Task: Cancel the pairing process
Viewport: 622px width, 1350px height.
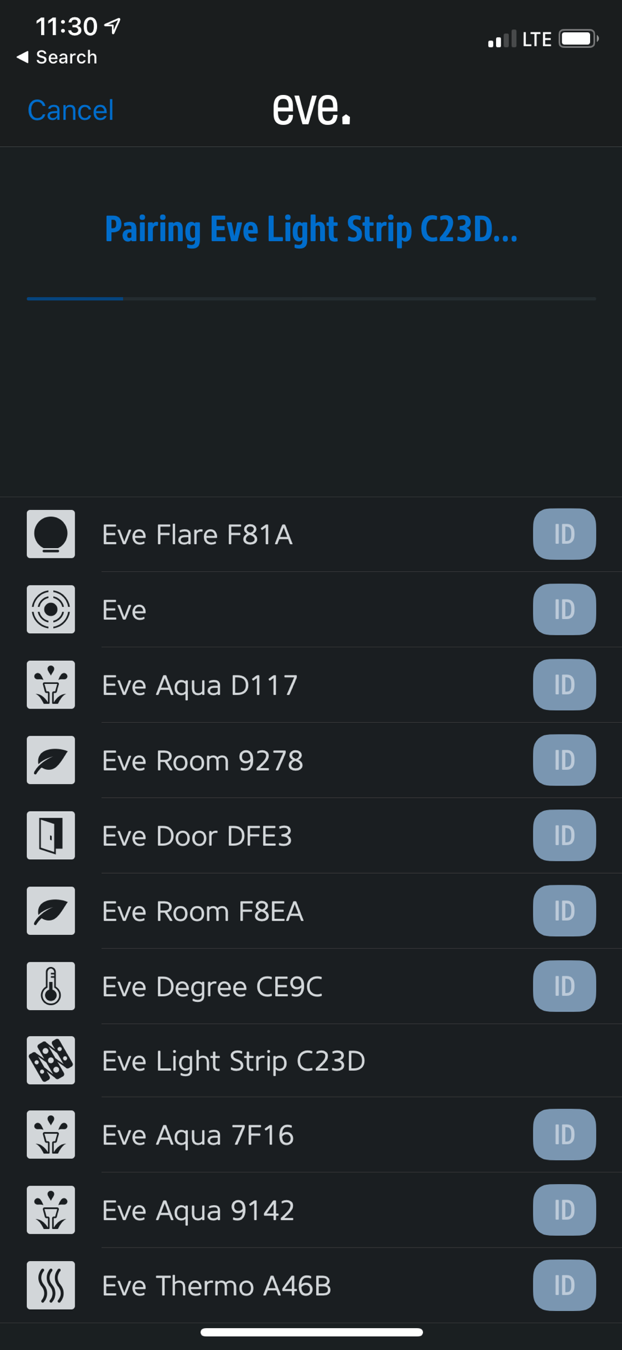Action: click(x=70, y=110)
